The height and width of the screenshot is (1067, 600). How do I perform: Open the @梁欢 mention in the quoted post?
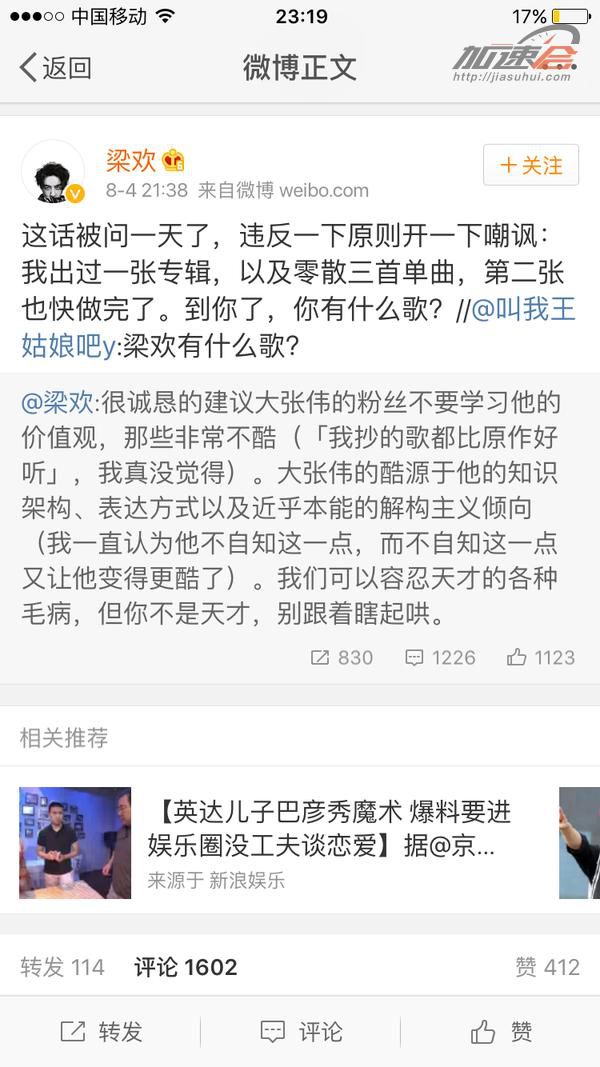(57, 403)
